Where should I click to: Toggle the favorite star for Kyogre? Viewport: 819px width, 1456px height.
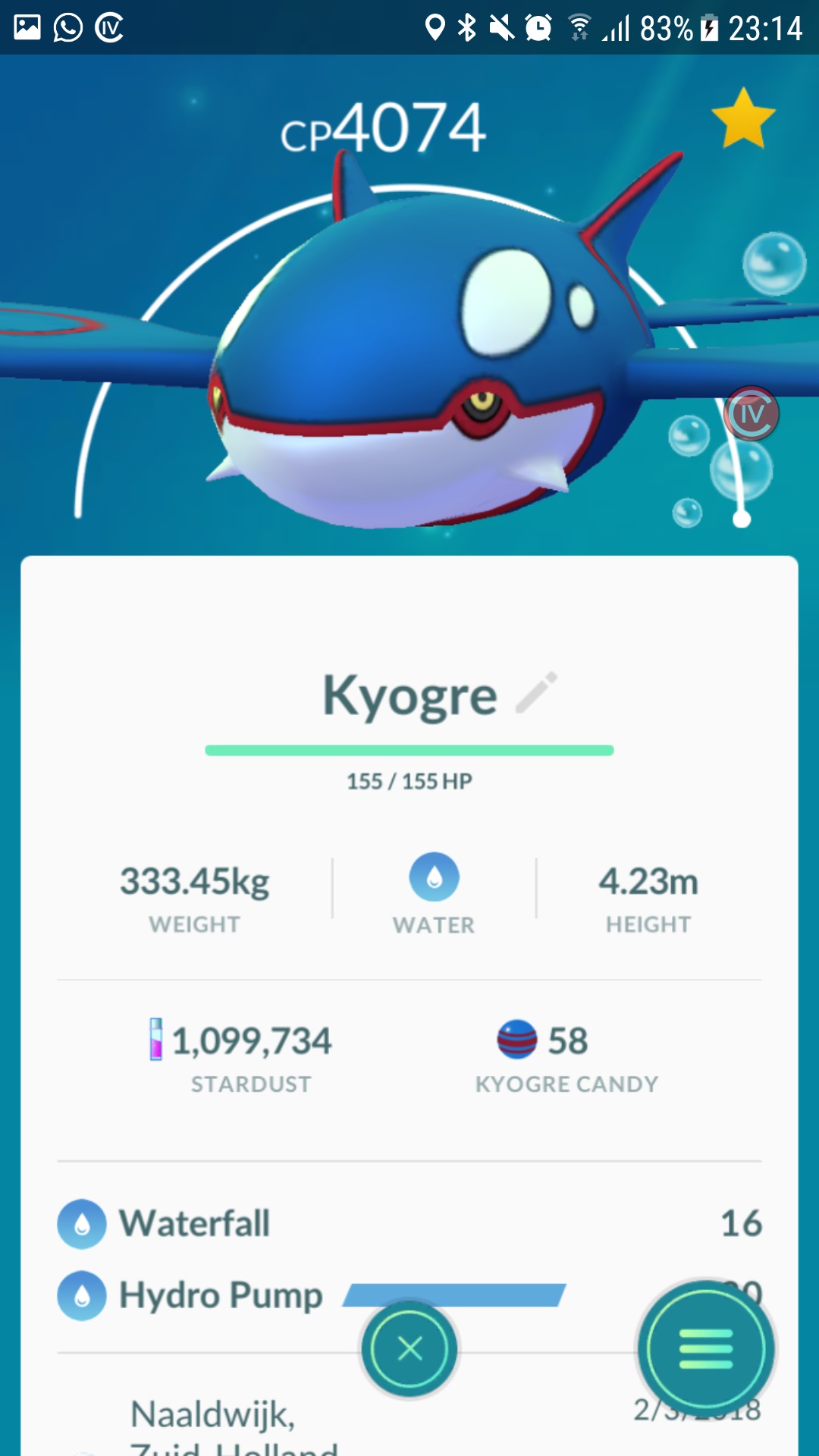click(x=743, y=119)
